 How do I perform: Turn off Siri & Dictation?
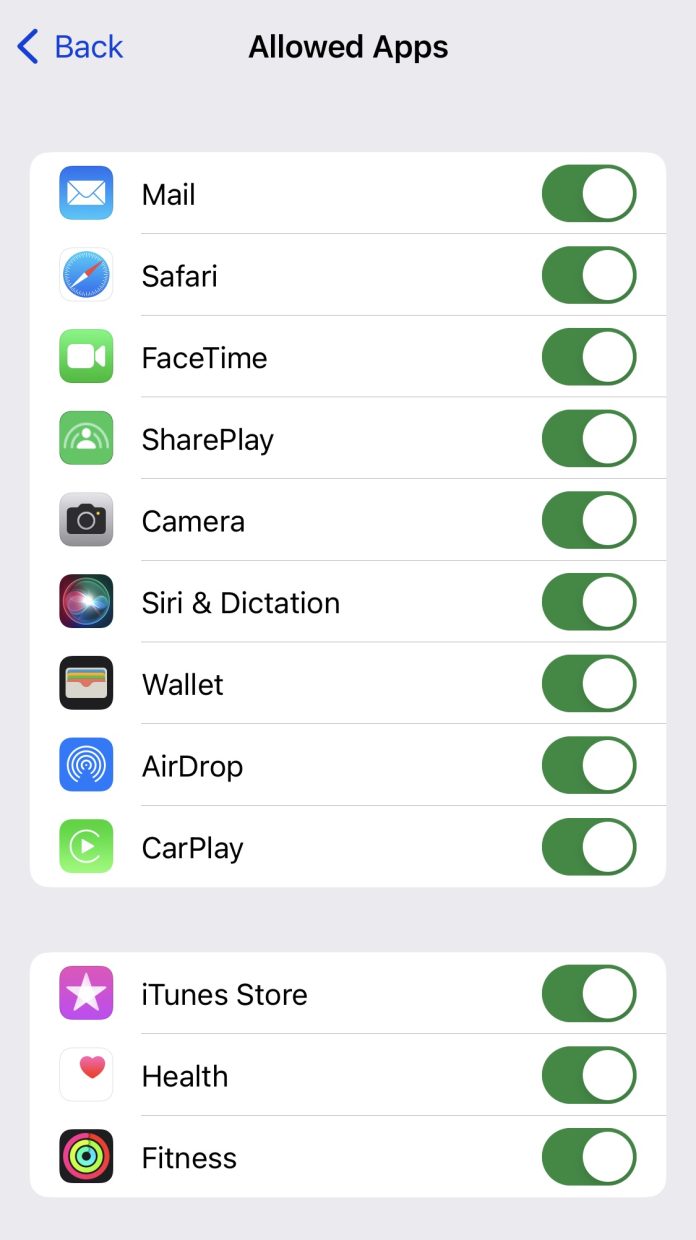coord(589,602)
